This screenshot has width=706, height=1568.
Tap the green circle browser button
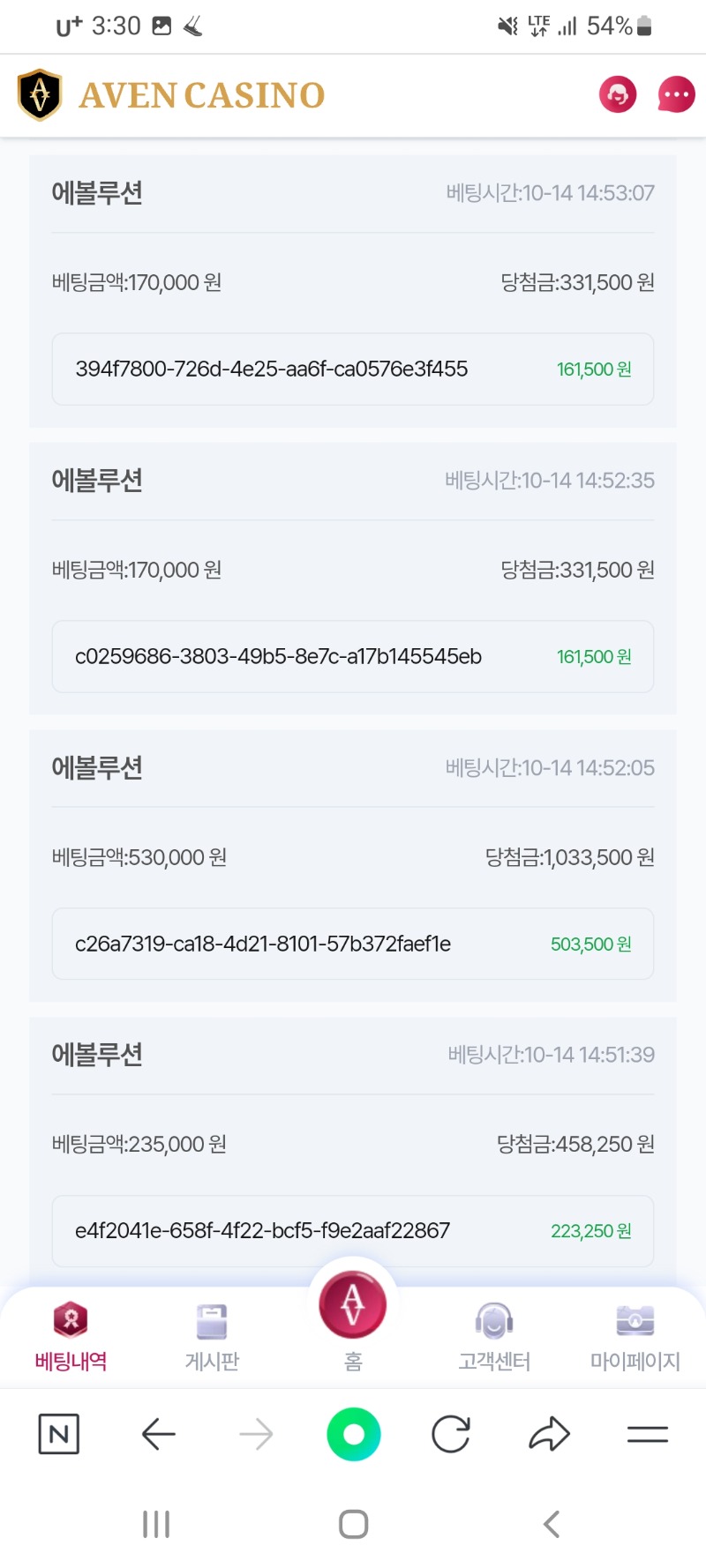coord(353,1434)
